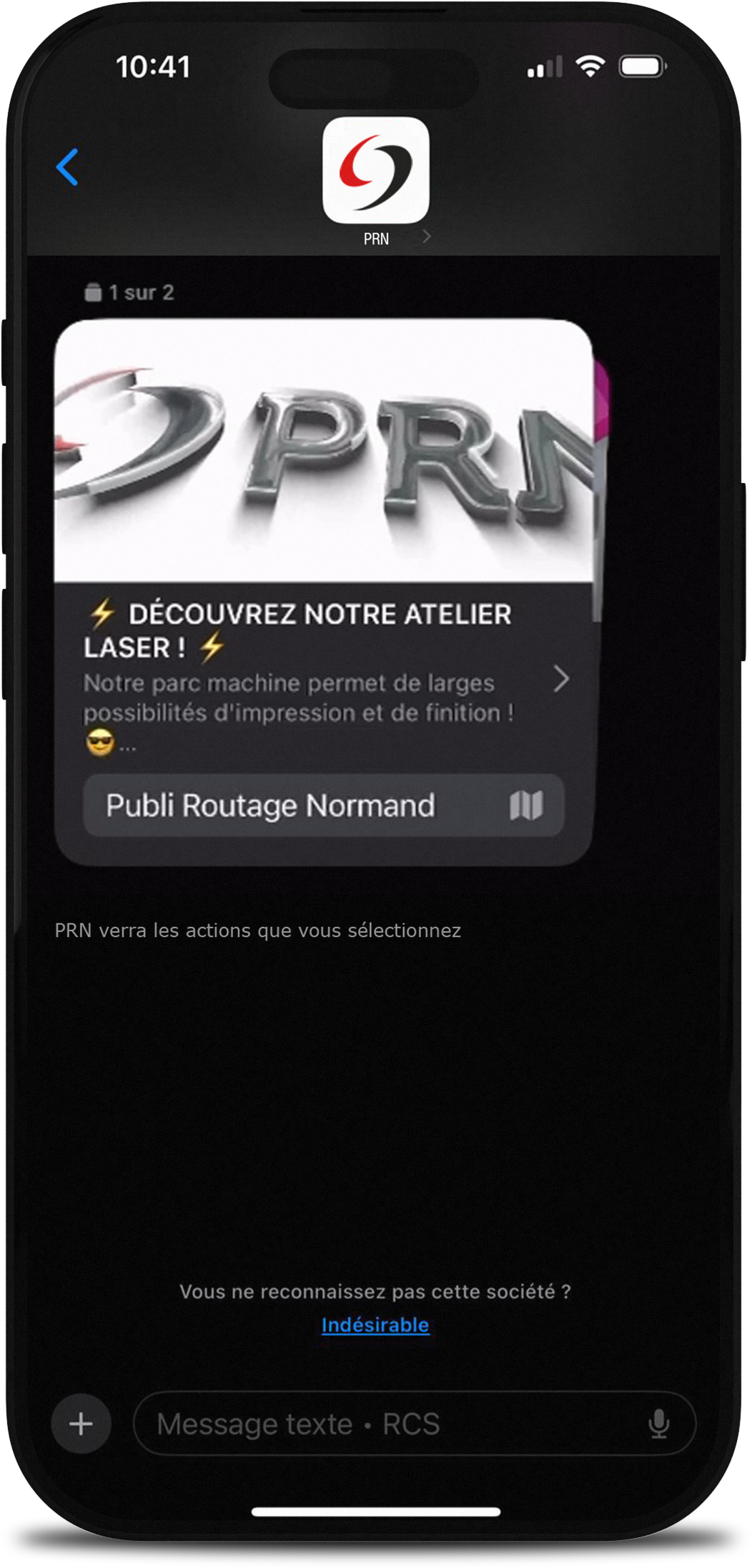
Task: Open the plus attachments menu
Action: click(81, 1424)
